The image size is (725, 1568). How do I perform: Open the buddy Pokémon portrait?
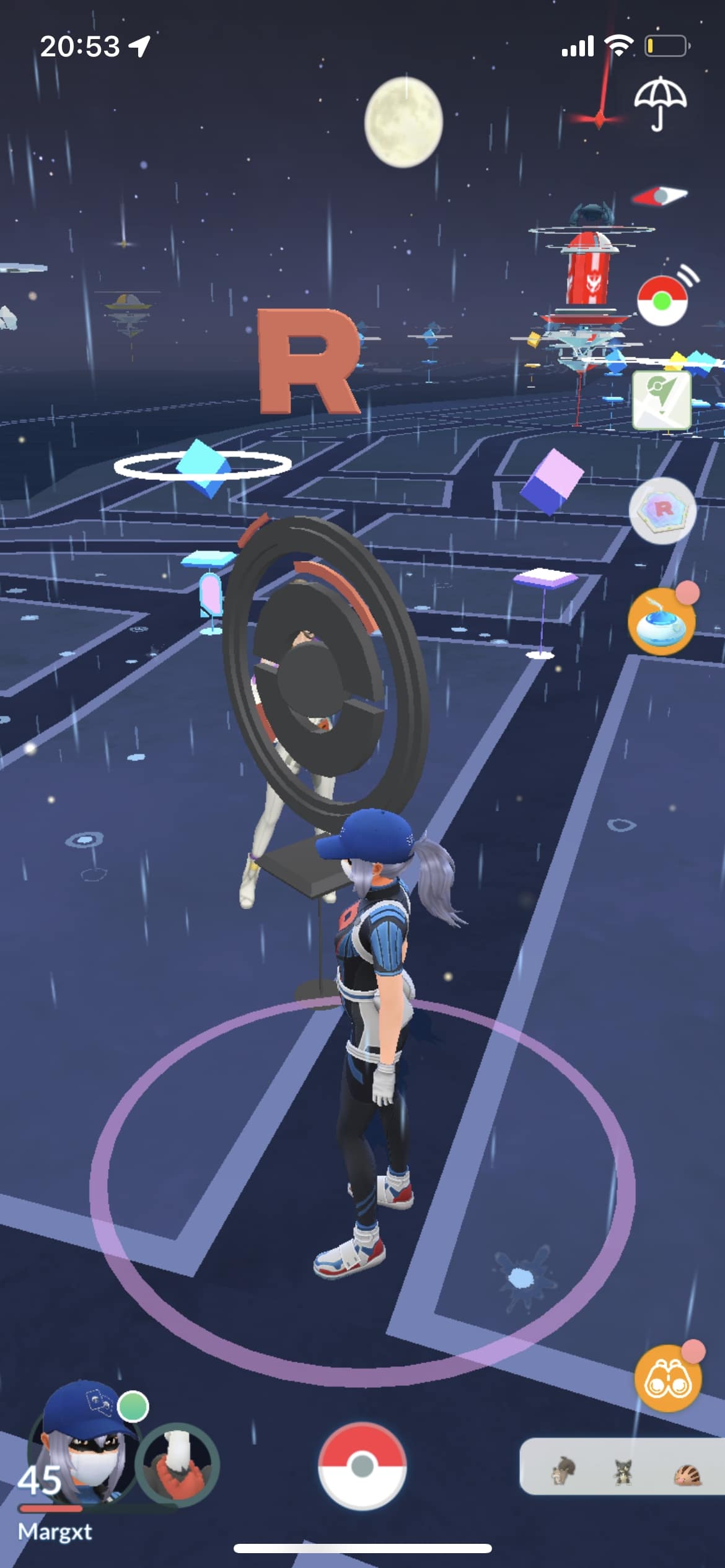177,1466
